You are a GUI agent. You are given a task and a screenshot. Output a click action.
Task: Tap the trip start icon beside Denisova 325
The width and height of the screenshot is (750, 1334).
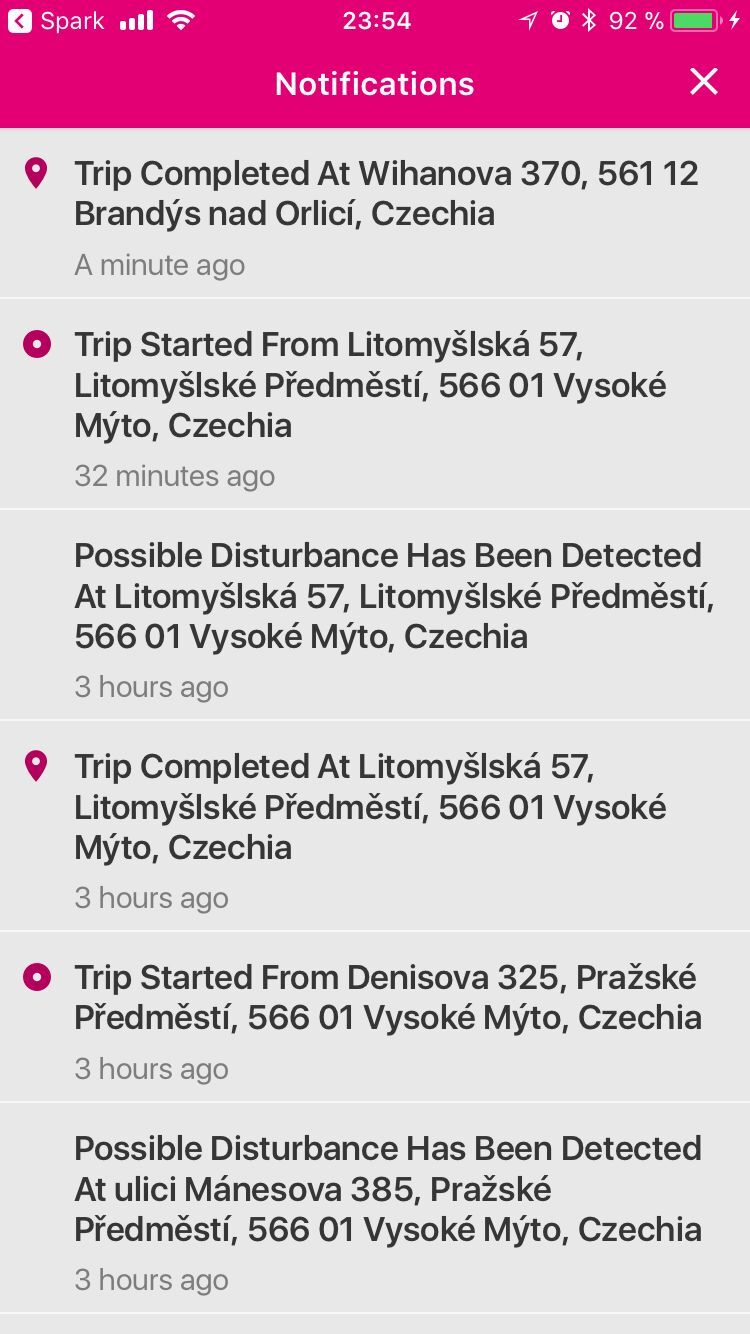(x=36, y=976)
